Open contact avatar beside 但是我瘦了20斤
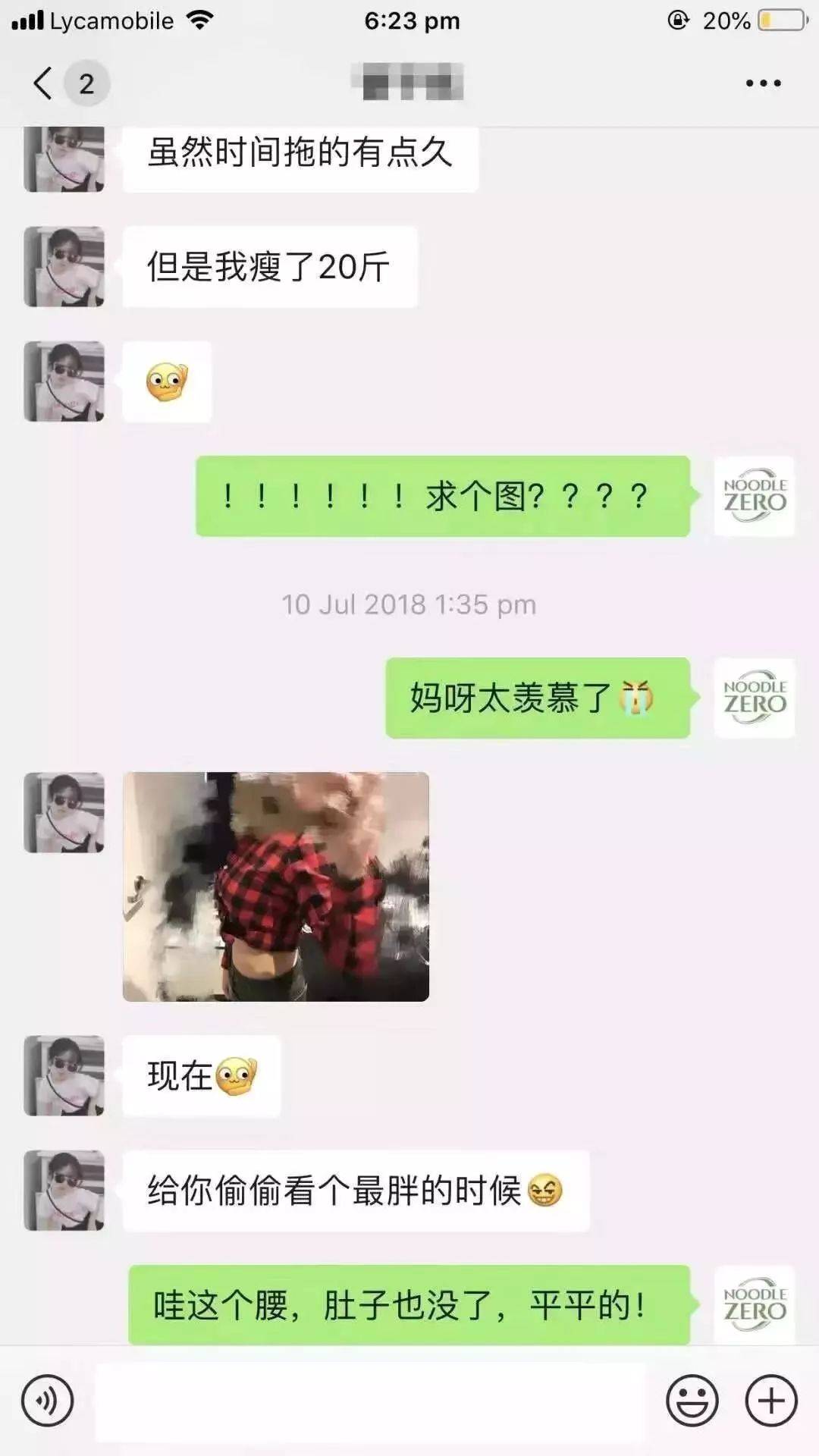Image resolution: width=819 pixels, height=1456 pixels. (x=64, y=267)
